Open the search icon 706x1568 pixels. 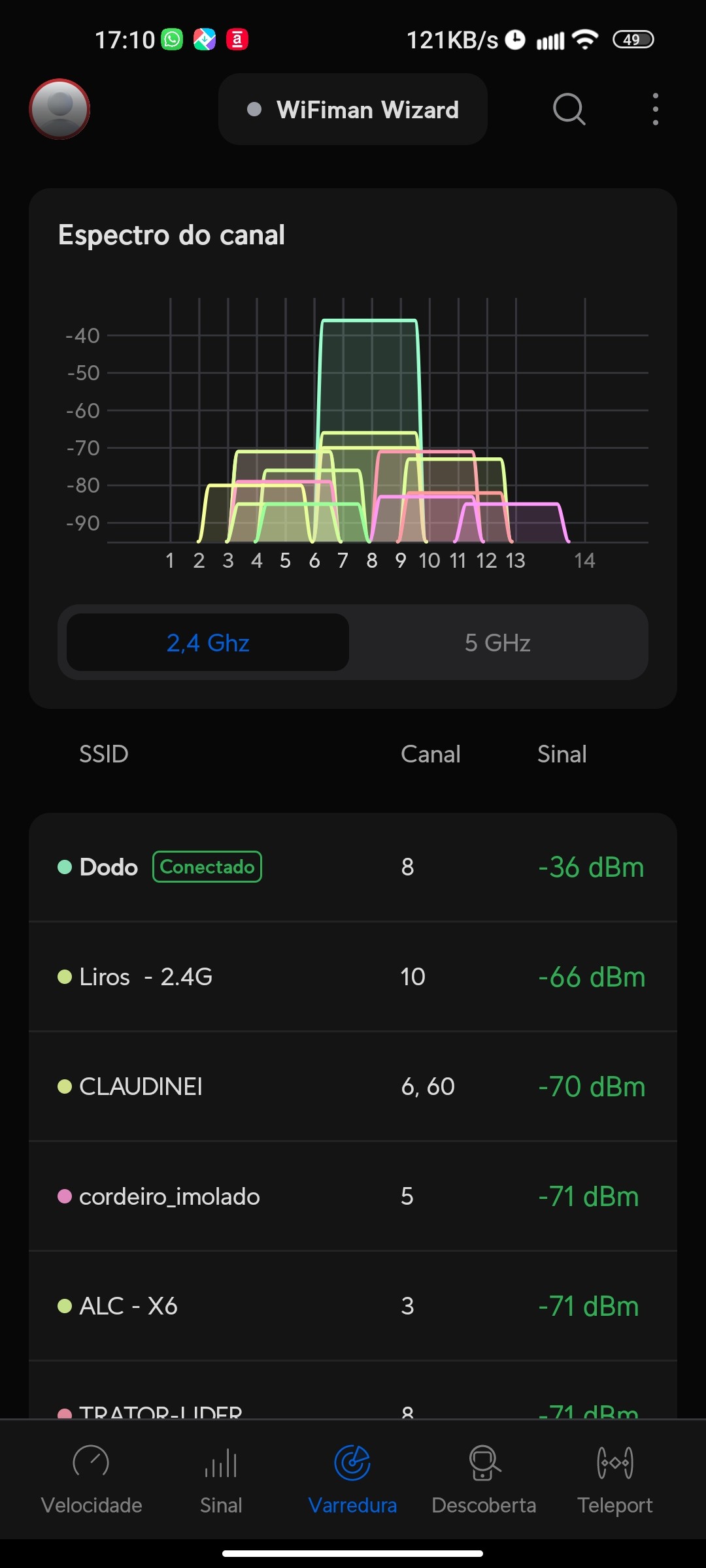coord(569,109)
